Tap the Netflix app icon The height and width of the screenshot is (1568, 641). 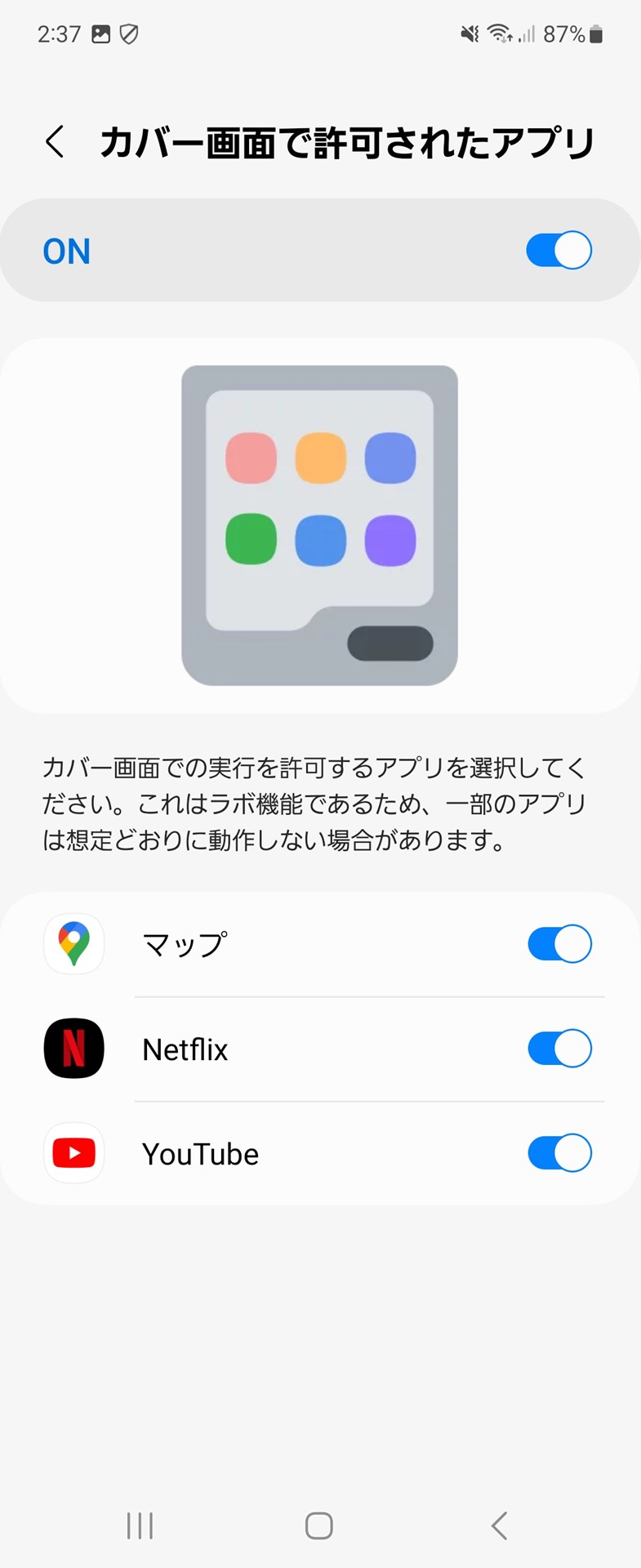tap(73, 1049)
